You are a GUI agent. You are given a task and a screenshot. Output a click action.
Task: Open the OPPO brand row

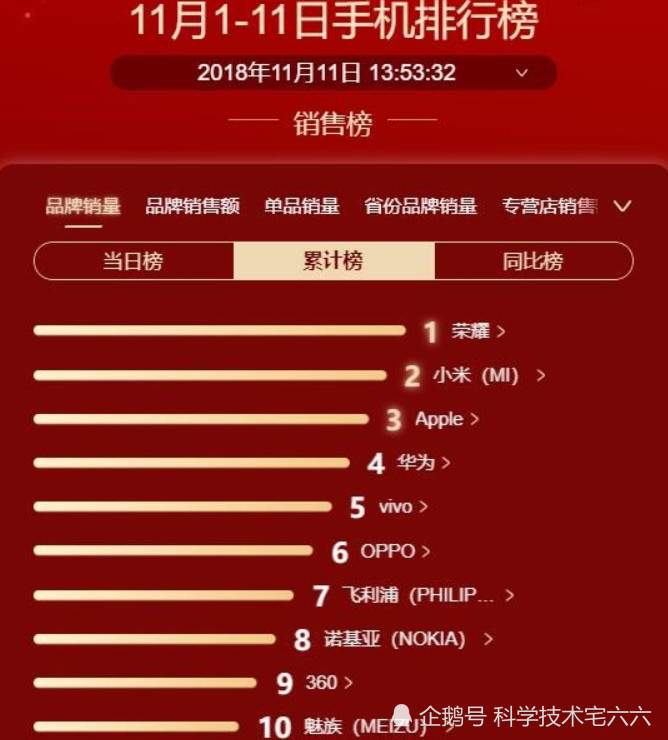tap(394, 551)
